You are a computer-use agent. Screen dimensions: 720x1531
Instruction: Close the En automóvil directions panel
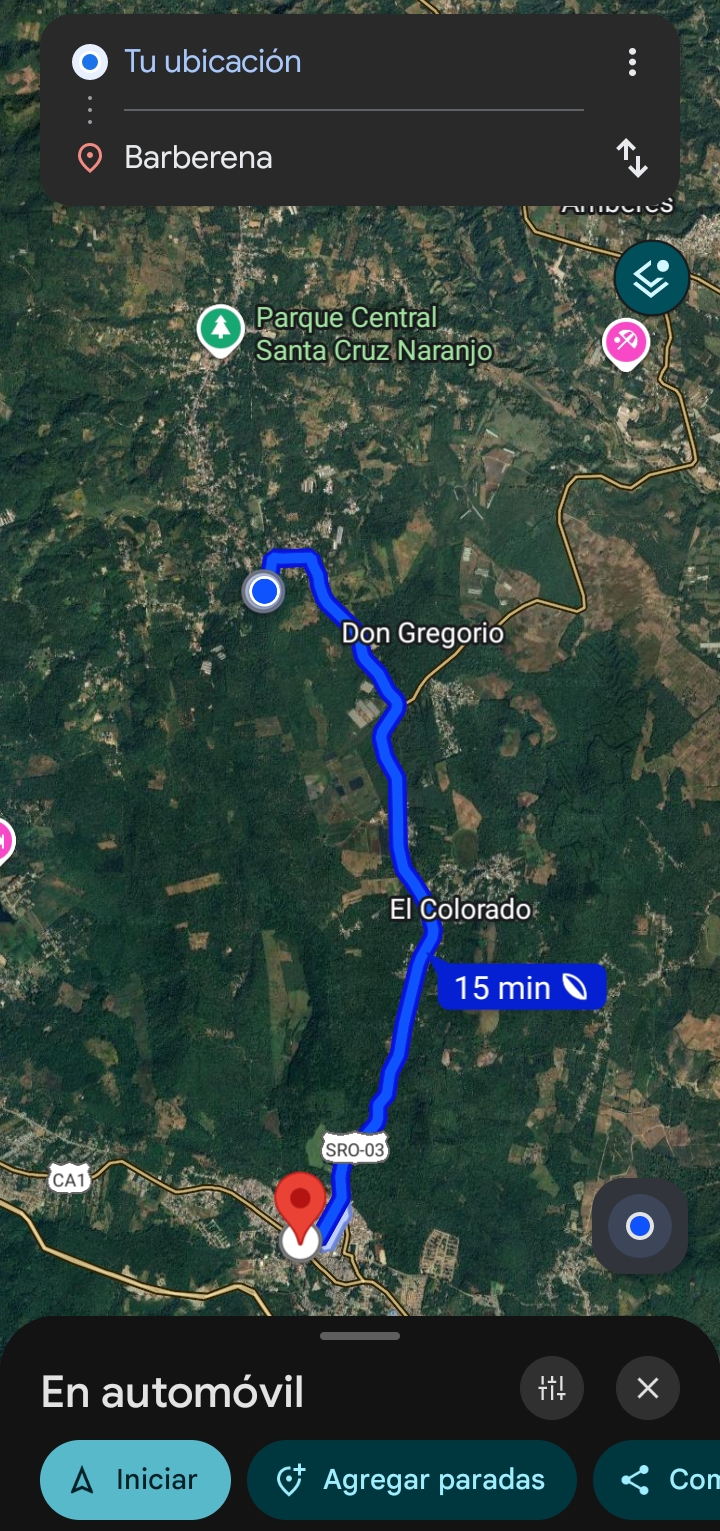[x=648, y=1388]
